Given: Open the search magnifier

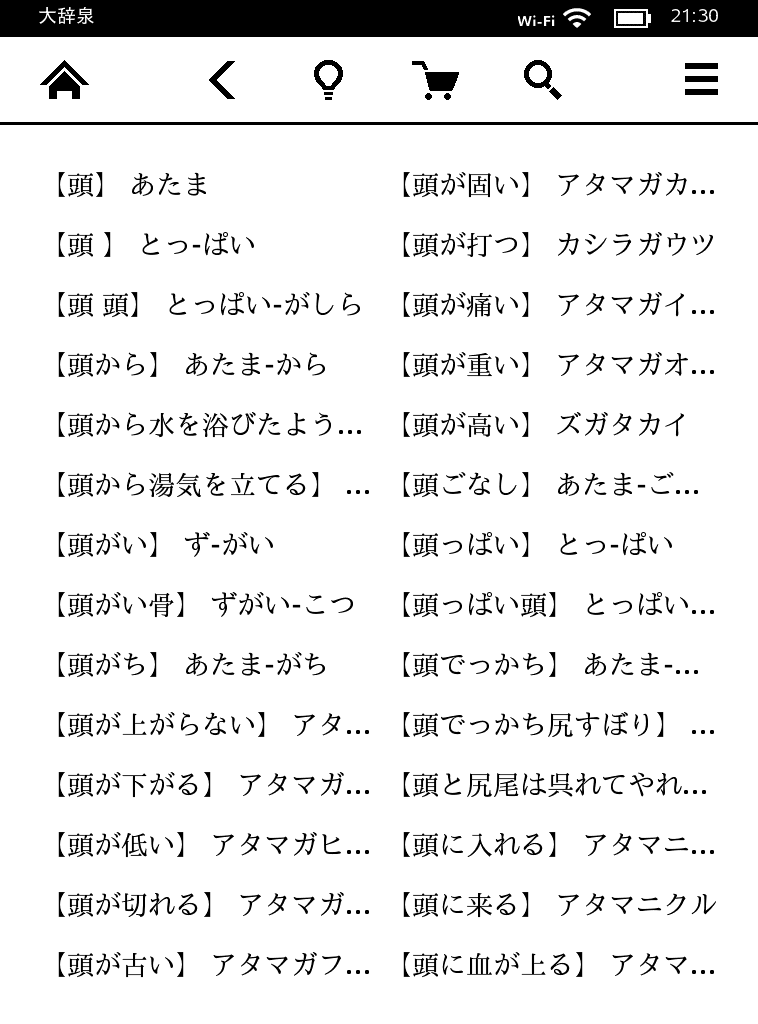Looking at the screenshot, I should pyautogui.click(x=543, y=80).
